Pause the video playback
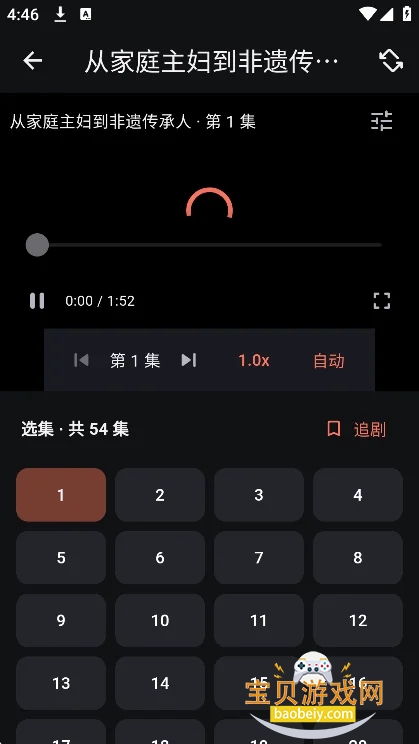Viewport: 419px width, 744px height. pyautogui.click(x=37, y=301)
